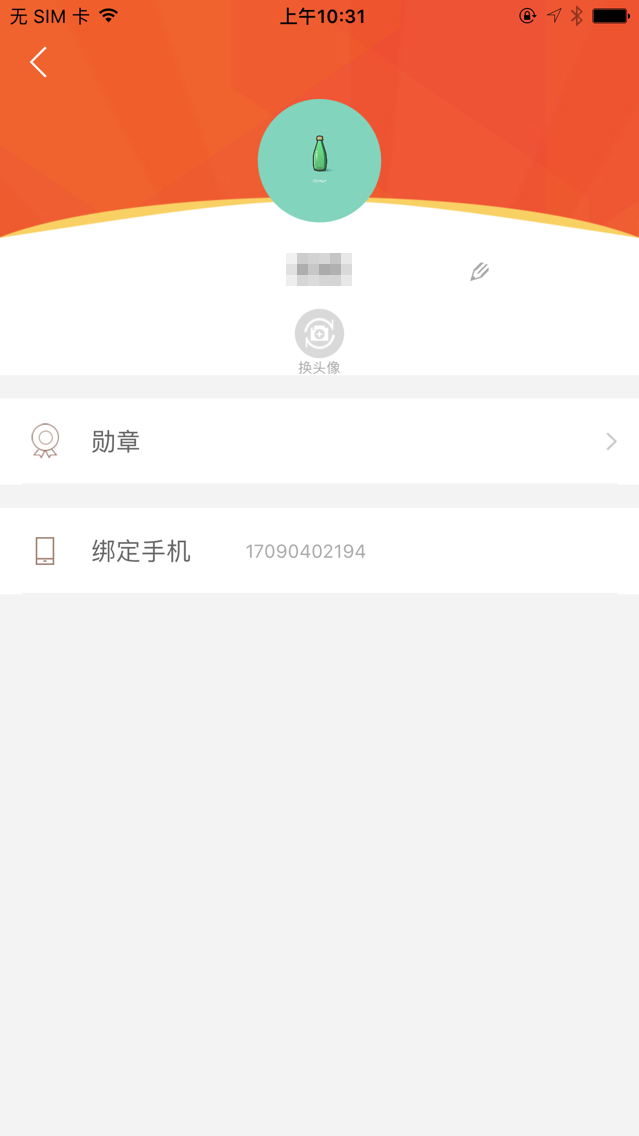Go back using the top-left arrow
The width and height of the screenshot is (639, 1136).
click(38, 62)
